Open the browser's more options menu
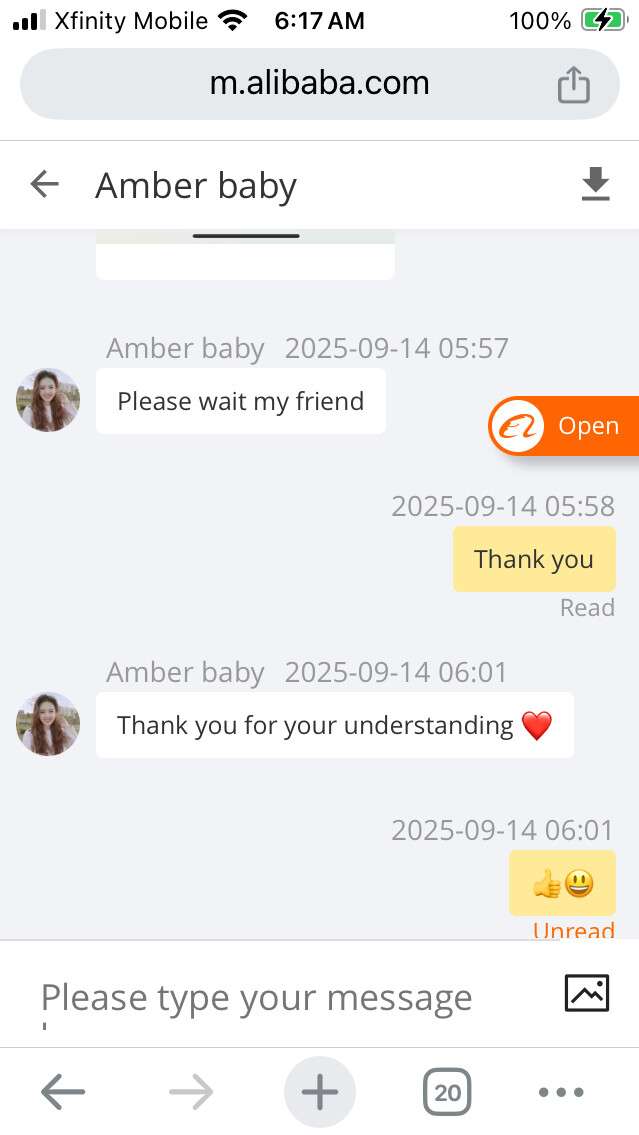Image resolution: width=639 pixels, height=1135 pixels. 560,1092
